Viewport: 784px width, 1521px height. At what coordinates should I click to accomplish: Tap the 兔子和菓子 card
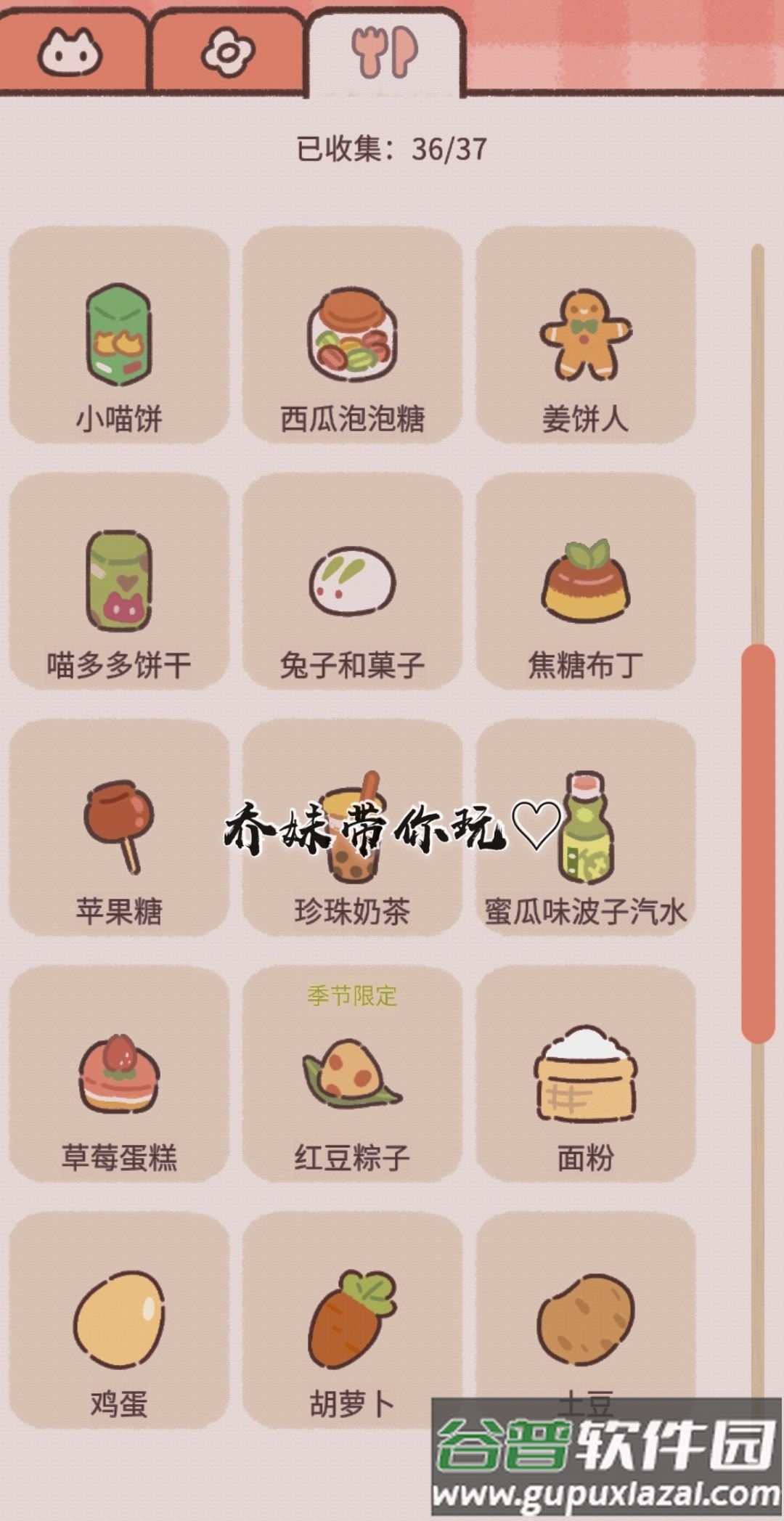pos(352,582)
